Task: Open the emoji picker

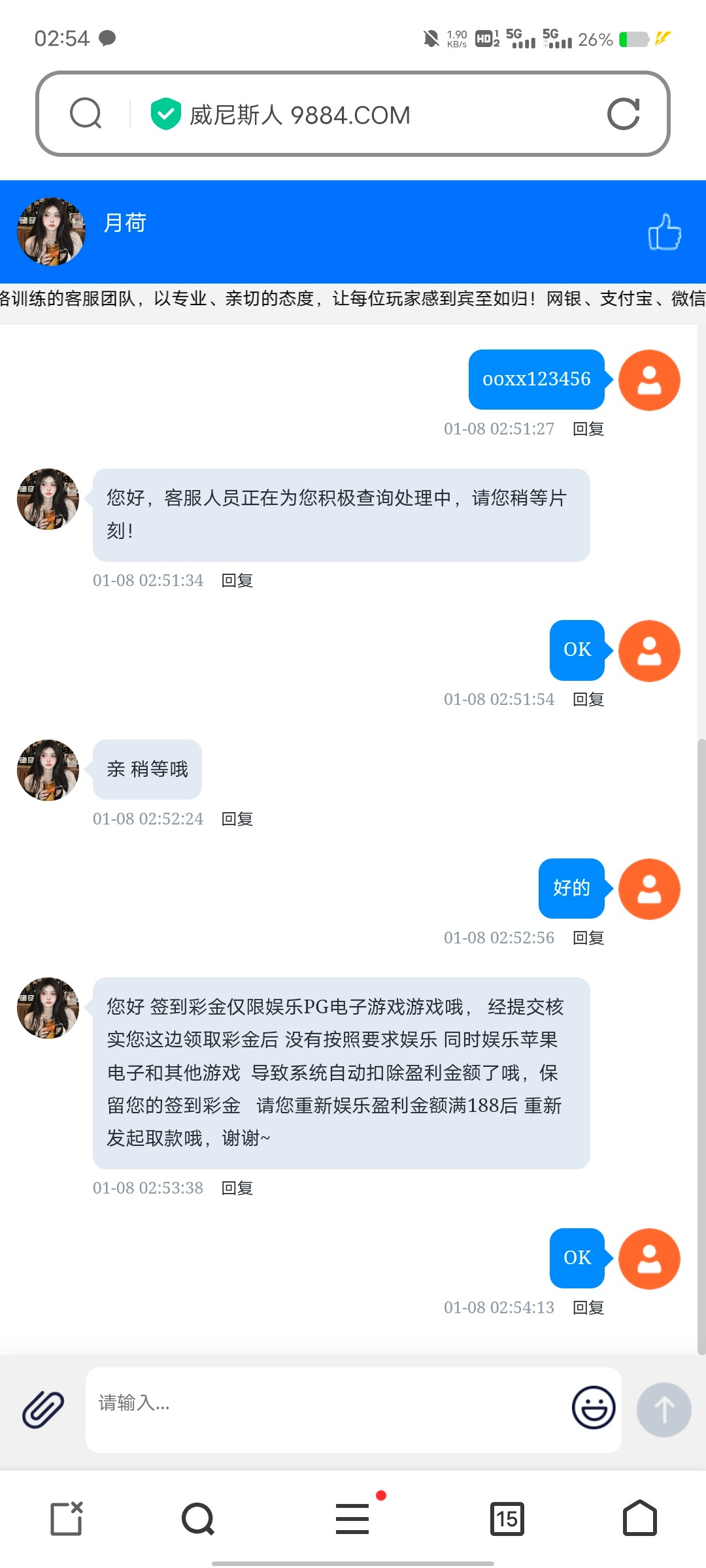Action: click(x=594, y=1407)
